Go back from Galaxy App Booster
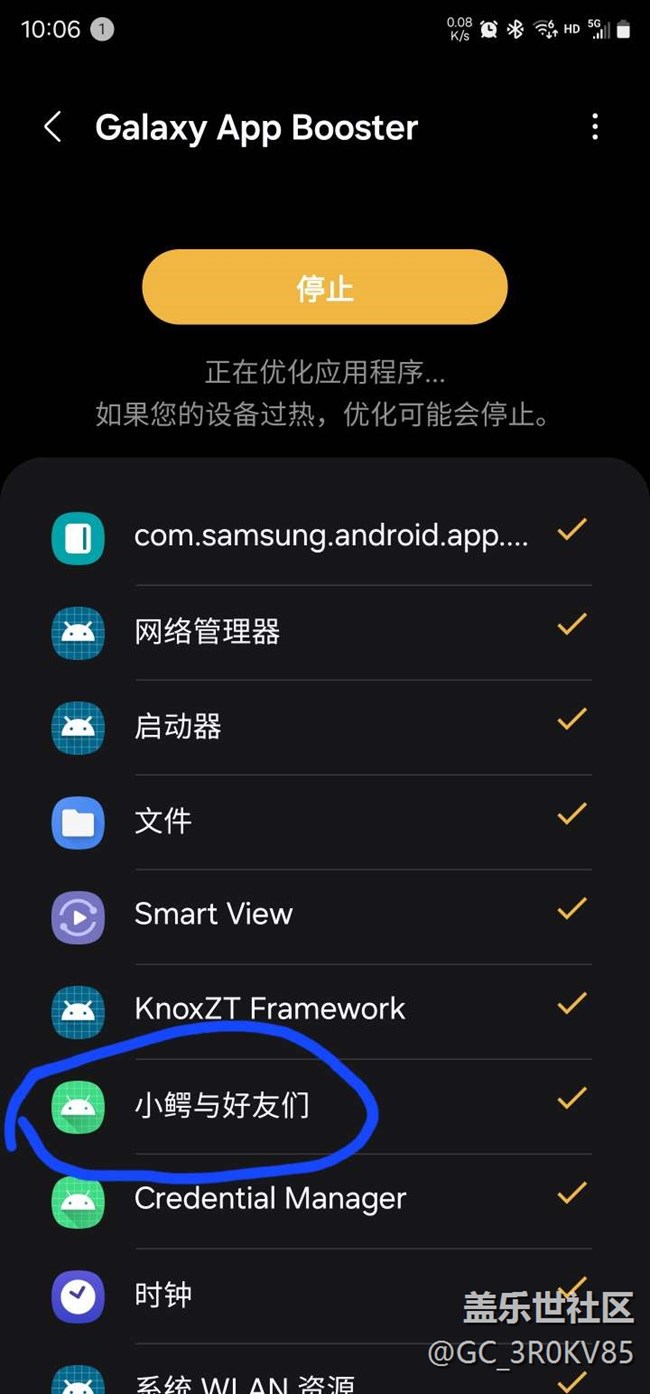The height and width of the screenshot is (1394, 650). pyautogui.click(x=53, y=127)
